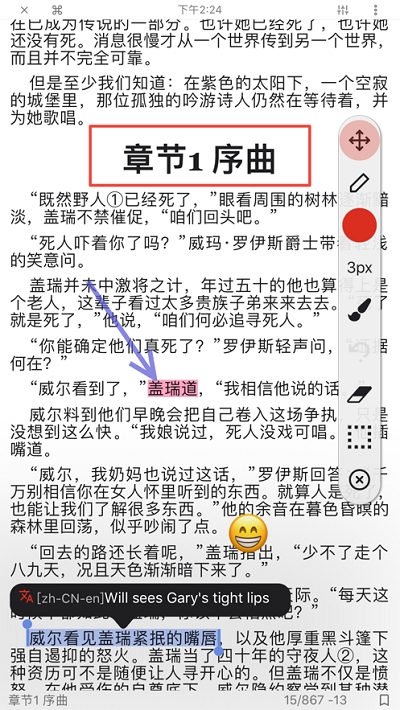Select the paintbrush tool
400x710 pixels.
click(x=360, y=310)
